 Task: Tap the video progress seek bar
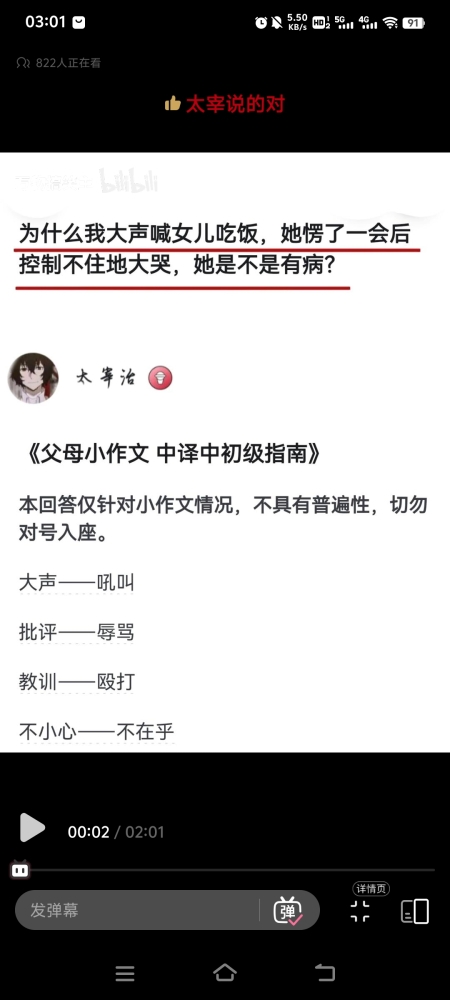224,869
